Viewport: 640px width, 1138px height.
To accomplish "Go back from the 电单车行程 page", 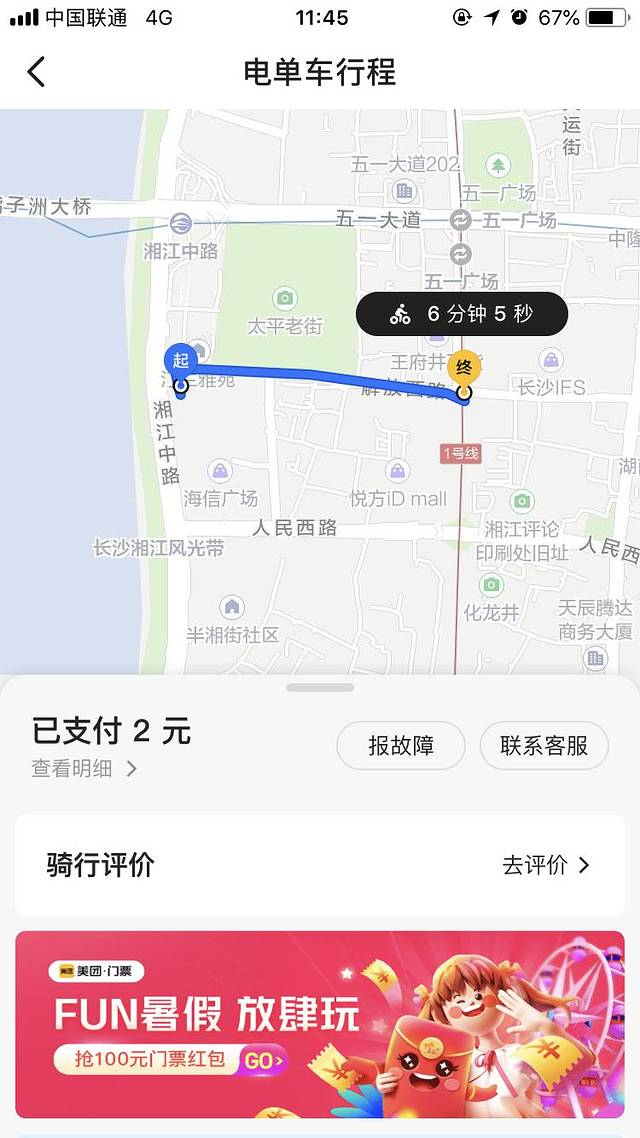I will [37, 72].
